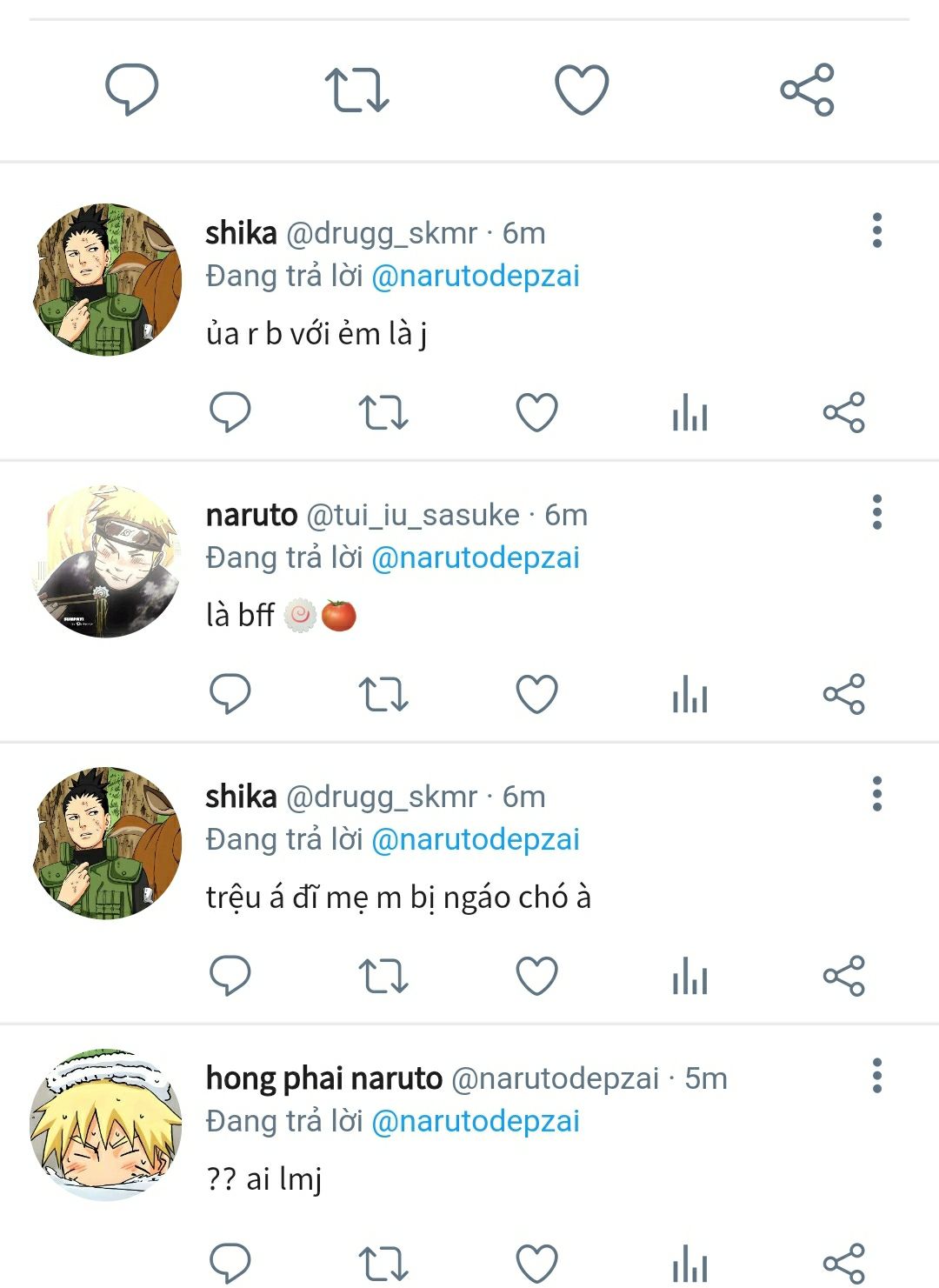Open overflow menu on naruto's 'là bff' reply
The width and height of the screenshot is (939, 1288).
[876, 512]
